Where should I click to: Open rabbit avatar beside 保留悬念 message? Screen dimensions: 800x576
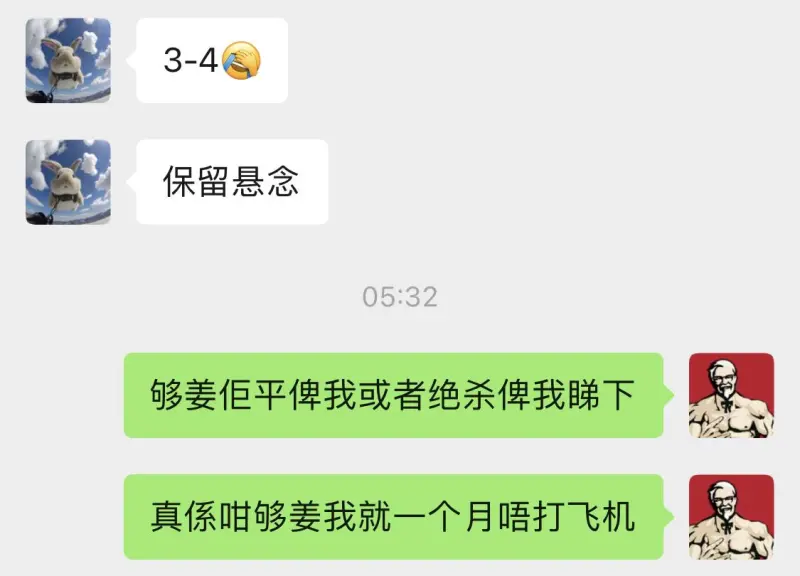tap(68, 182)
